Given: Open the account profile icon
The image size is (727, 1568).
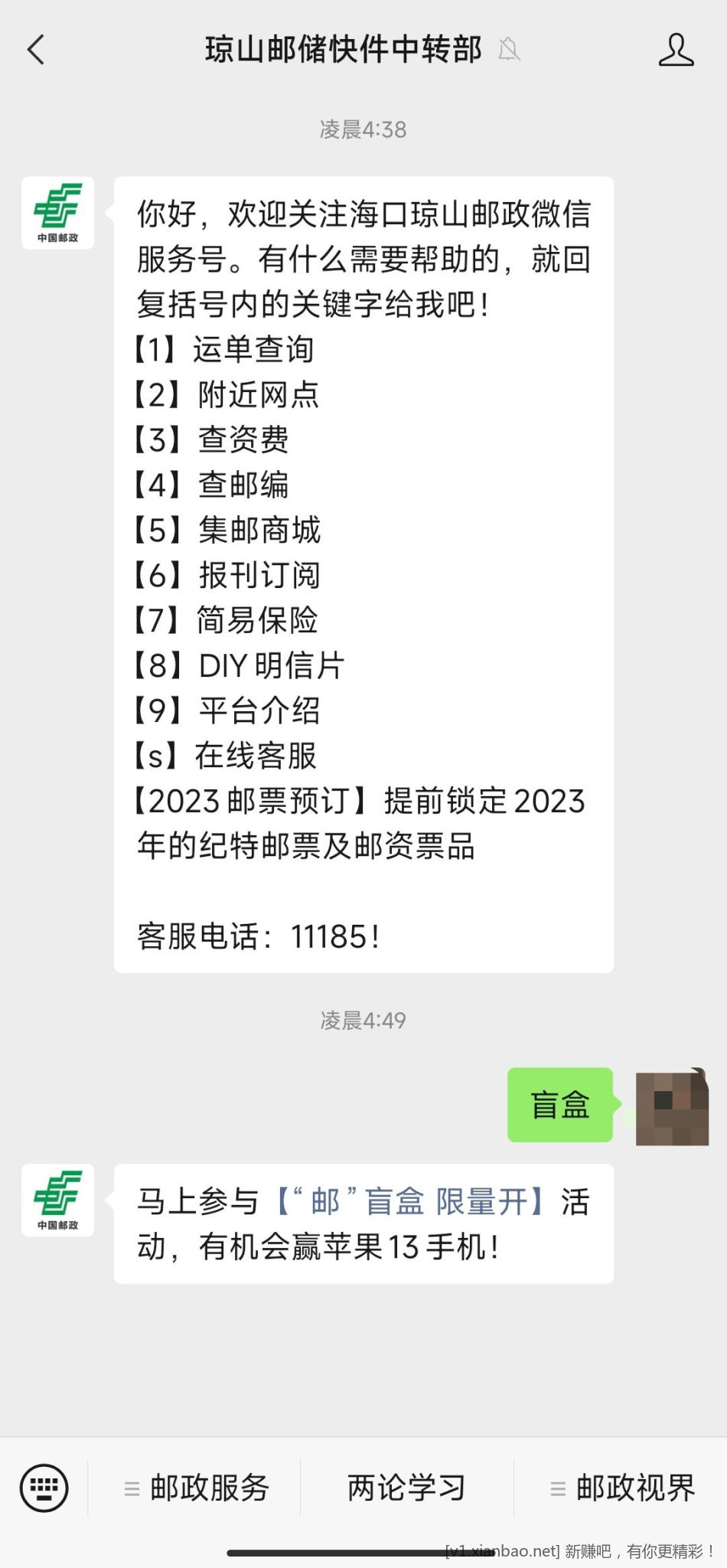Looking at the screenshot, I should coord(676,51).
